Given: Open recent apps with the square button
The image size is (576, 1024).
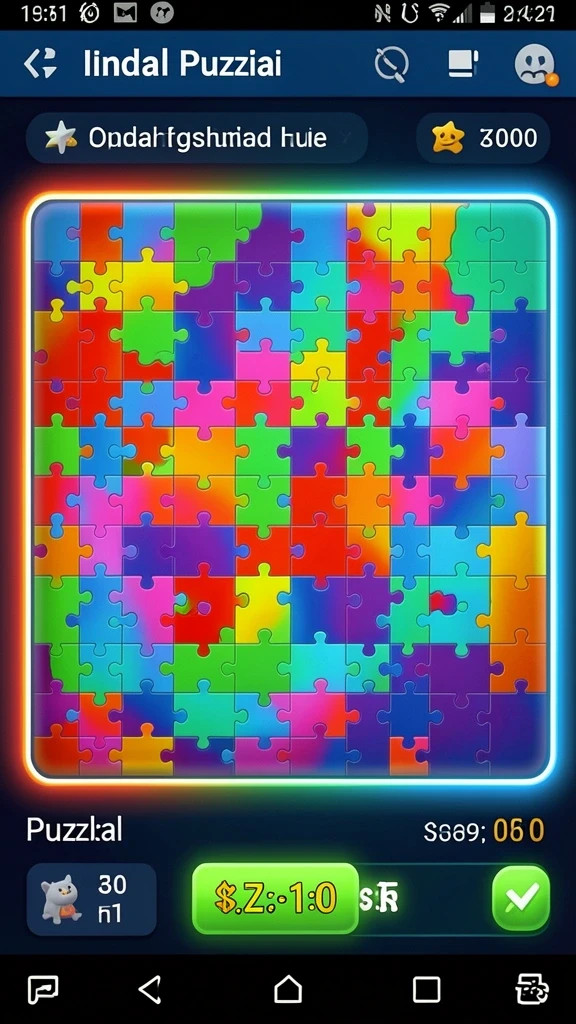Looking at the screenshot, I should pyautogui.click(x=426, y=990).
